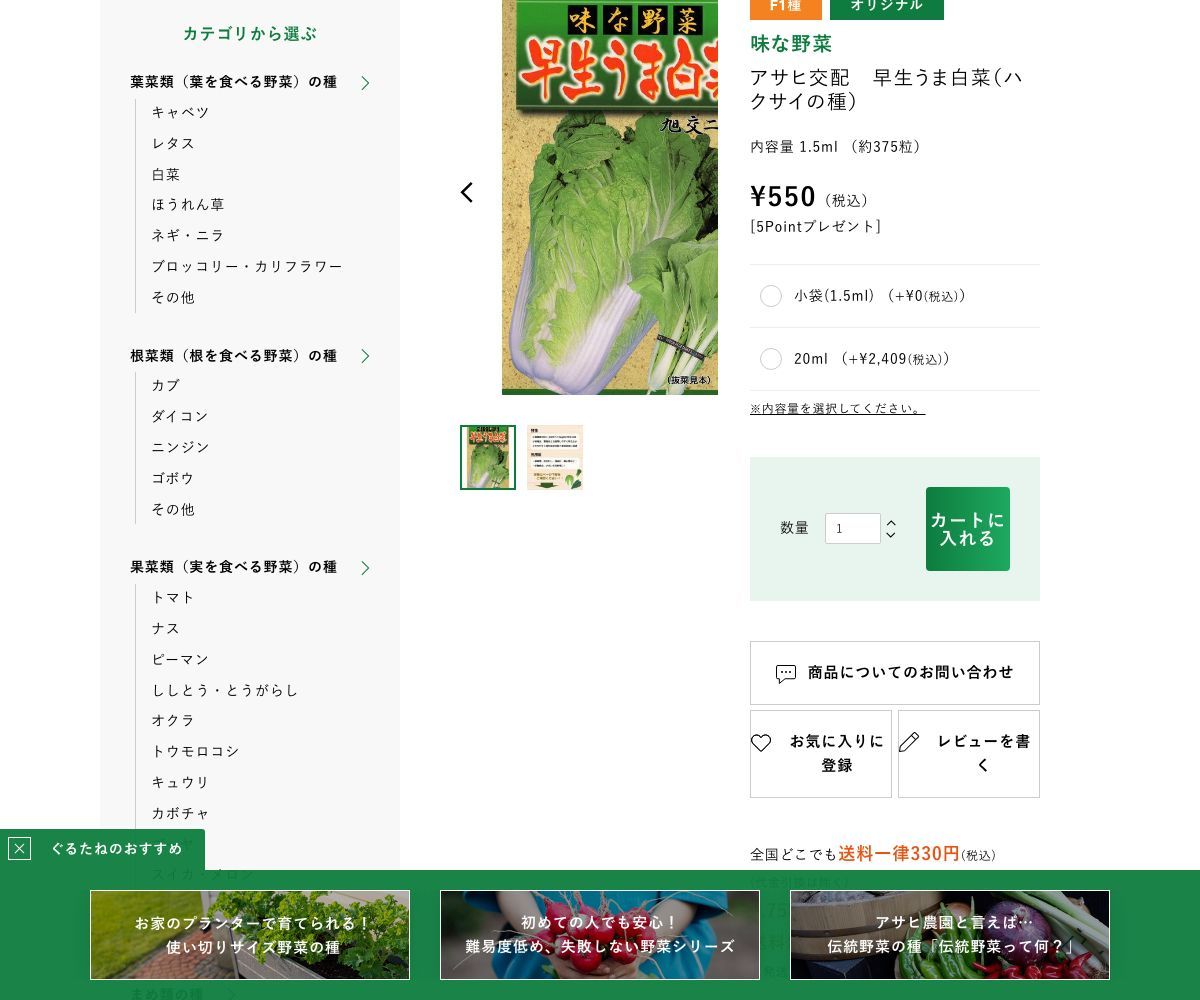The image size is (1200, 1000).
Task: Open the 白菜 category
Action: click(x=166, y=174)
